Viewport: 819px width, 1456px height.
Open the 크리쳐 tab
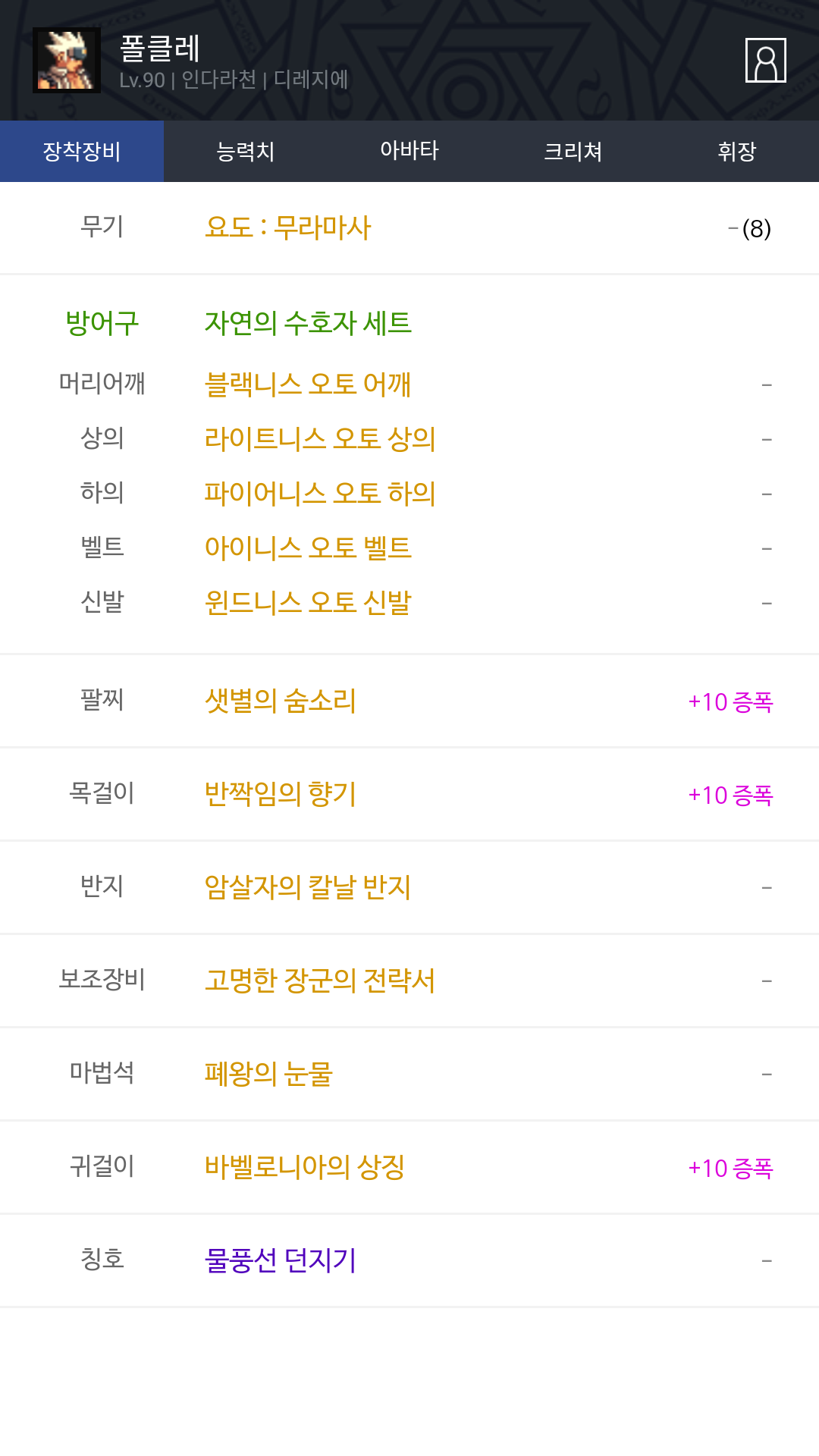tap(573, 151)
